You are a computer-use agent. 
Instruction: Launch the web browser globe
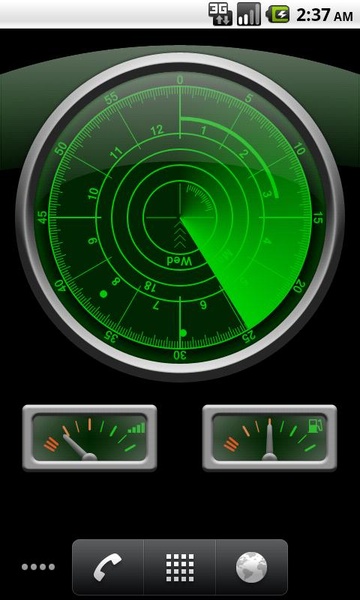click(x=252, y=567)
